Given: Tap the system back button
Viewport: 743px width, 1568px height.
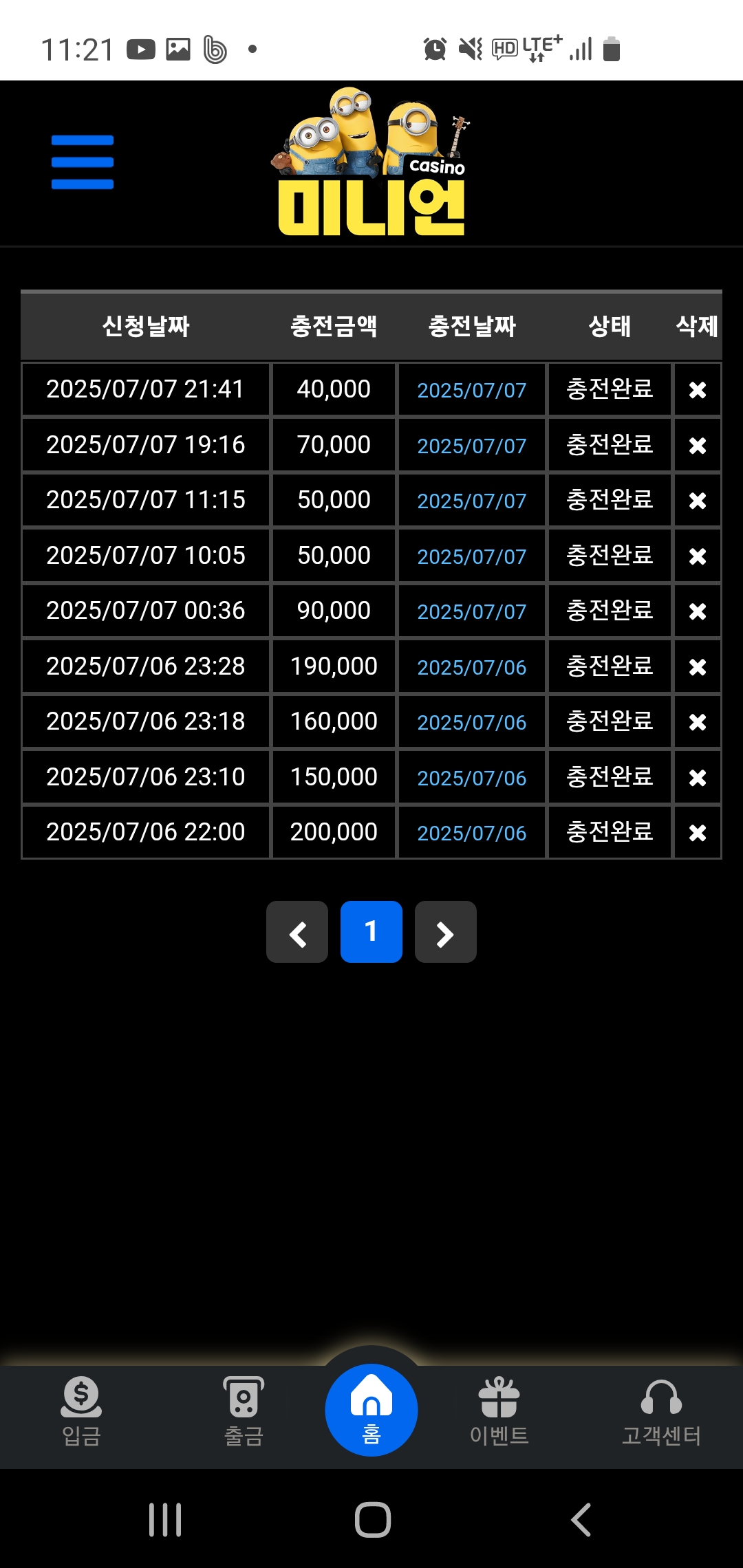Looking at the screenshot, I should click(x=581, y=1520).
